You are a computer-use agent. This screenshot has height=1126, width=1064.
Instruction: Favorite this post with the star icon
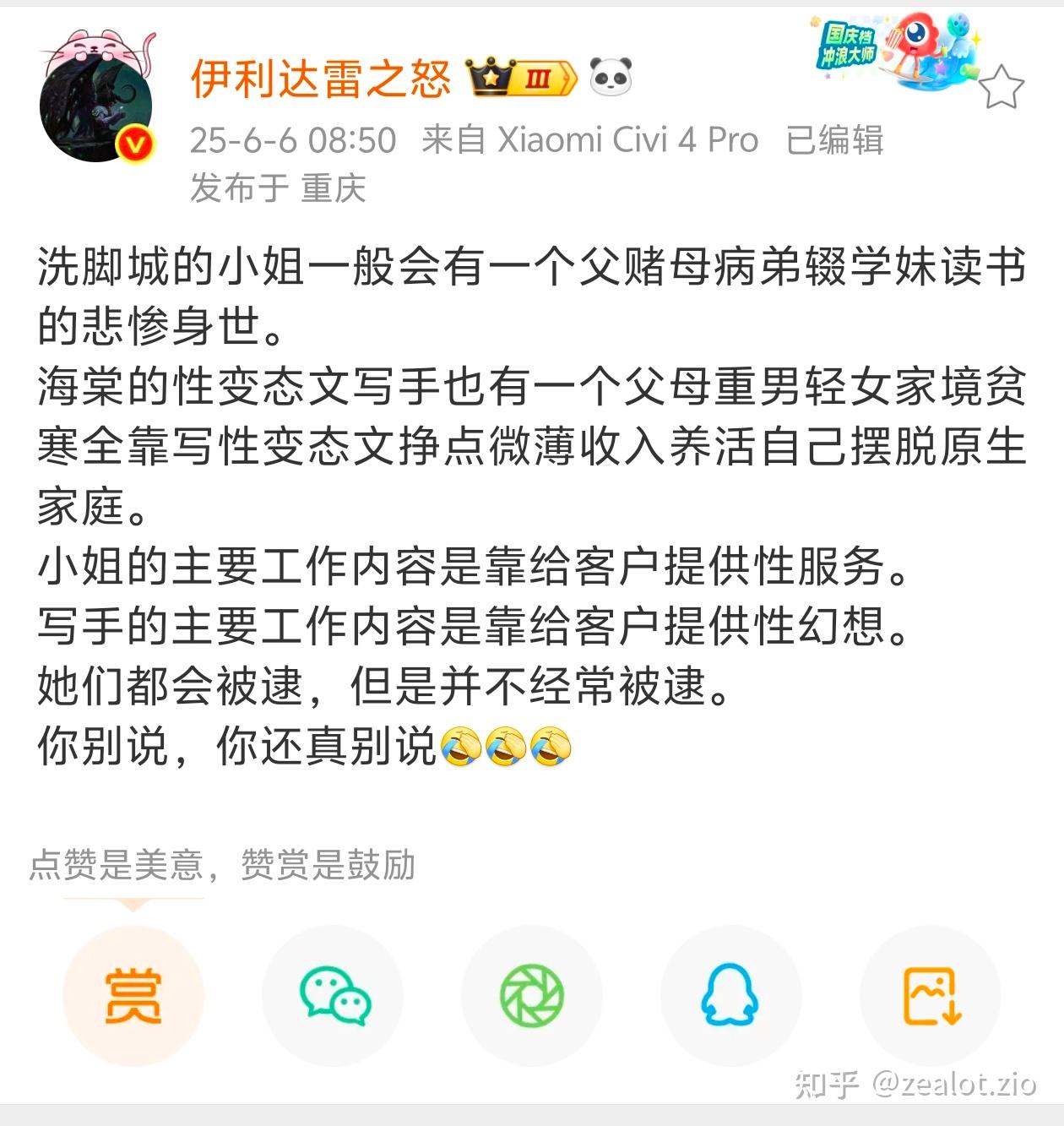[1002, 88]
